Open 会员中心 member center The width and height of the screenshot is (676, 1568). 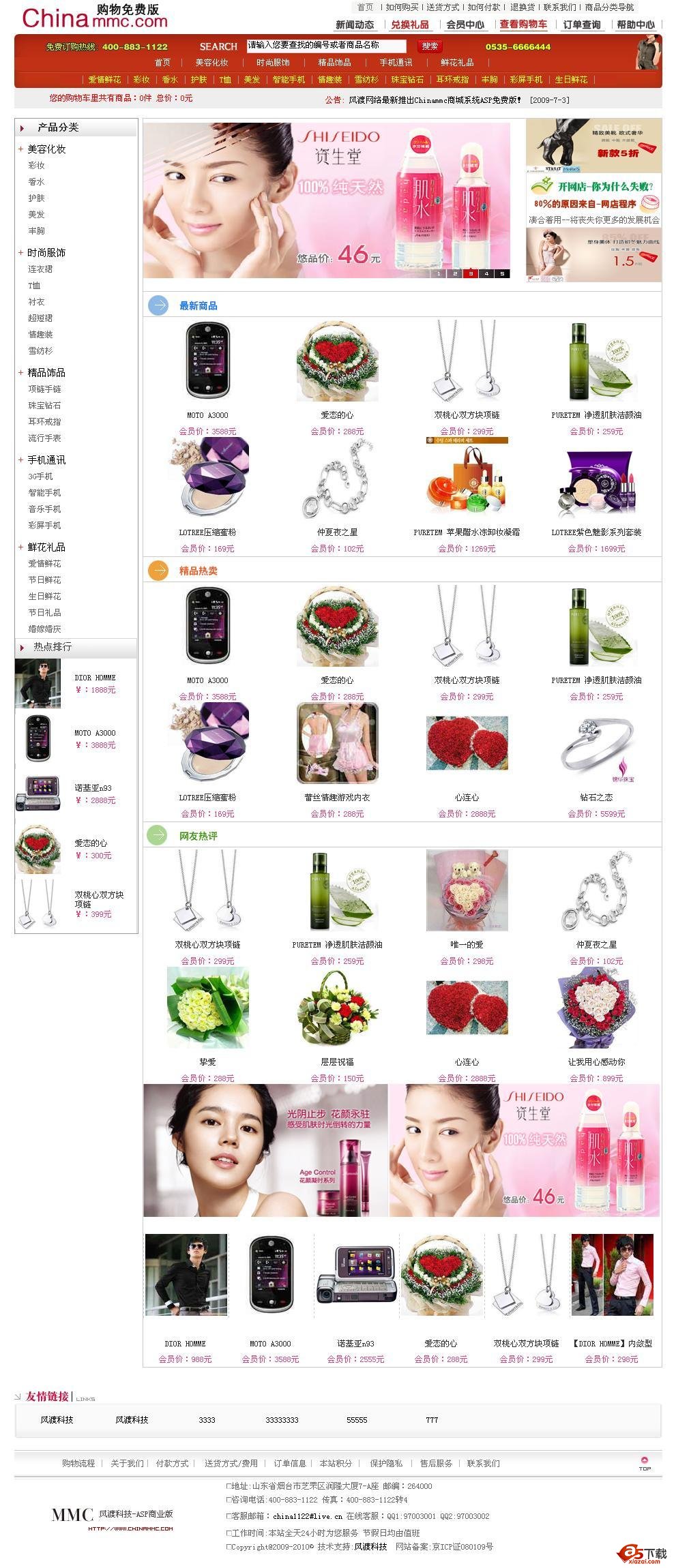tap(465, 25)
